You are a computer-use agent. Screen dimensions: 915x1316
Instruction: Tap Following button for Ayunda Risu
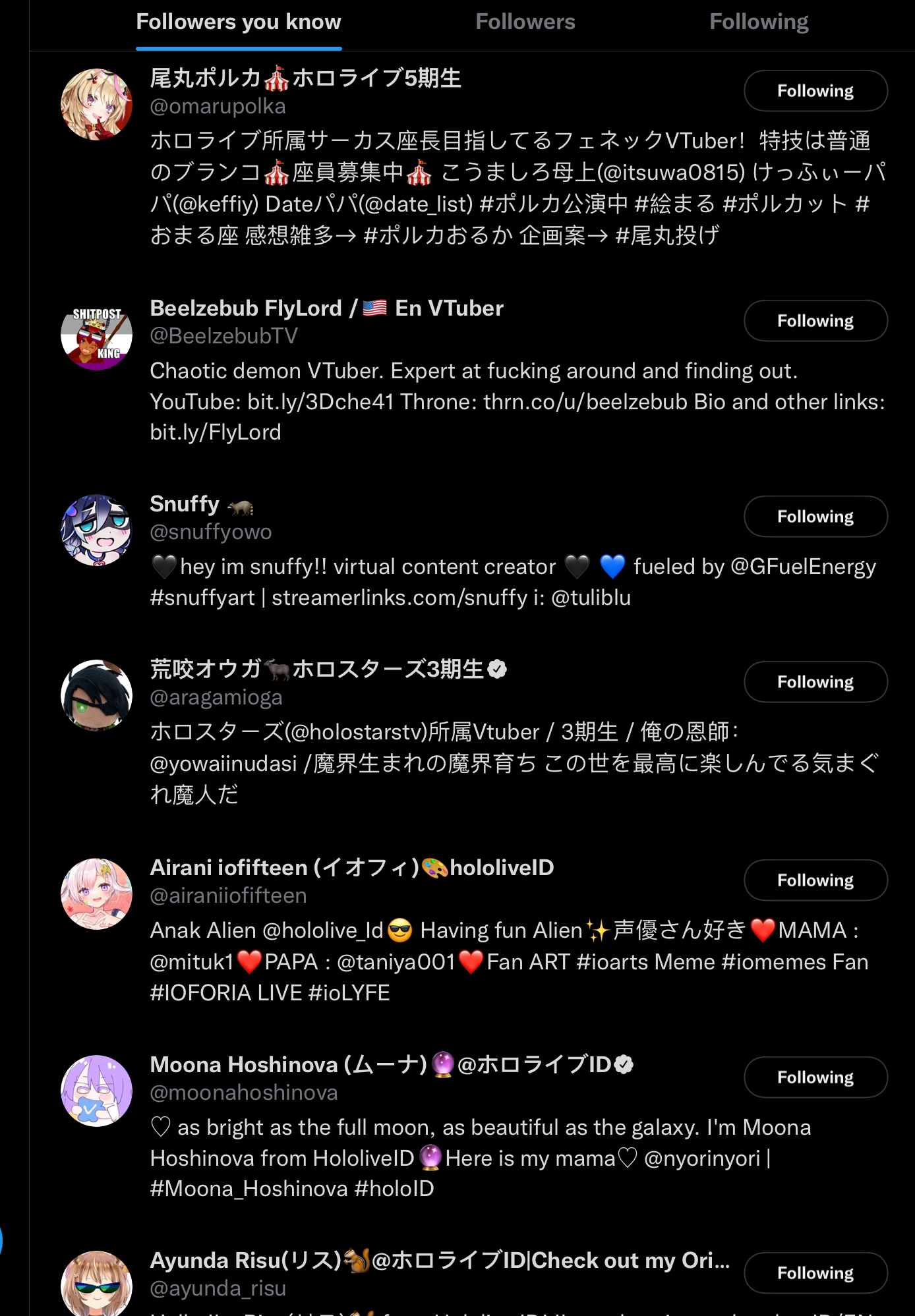(x=815, y=1273)
